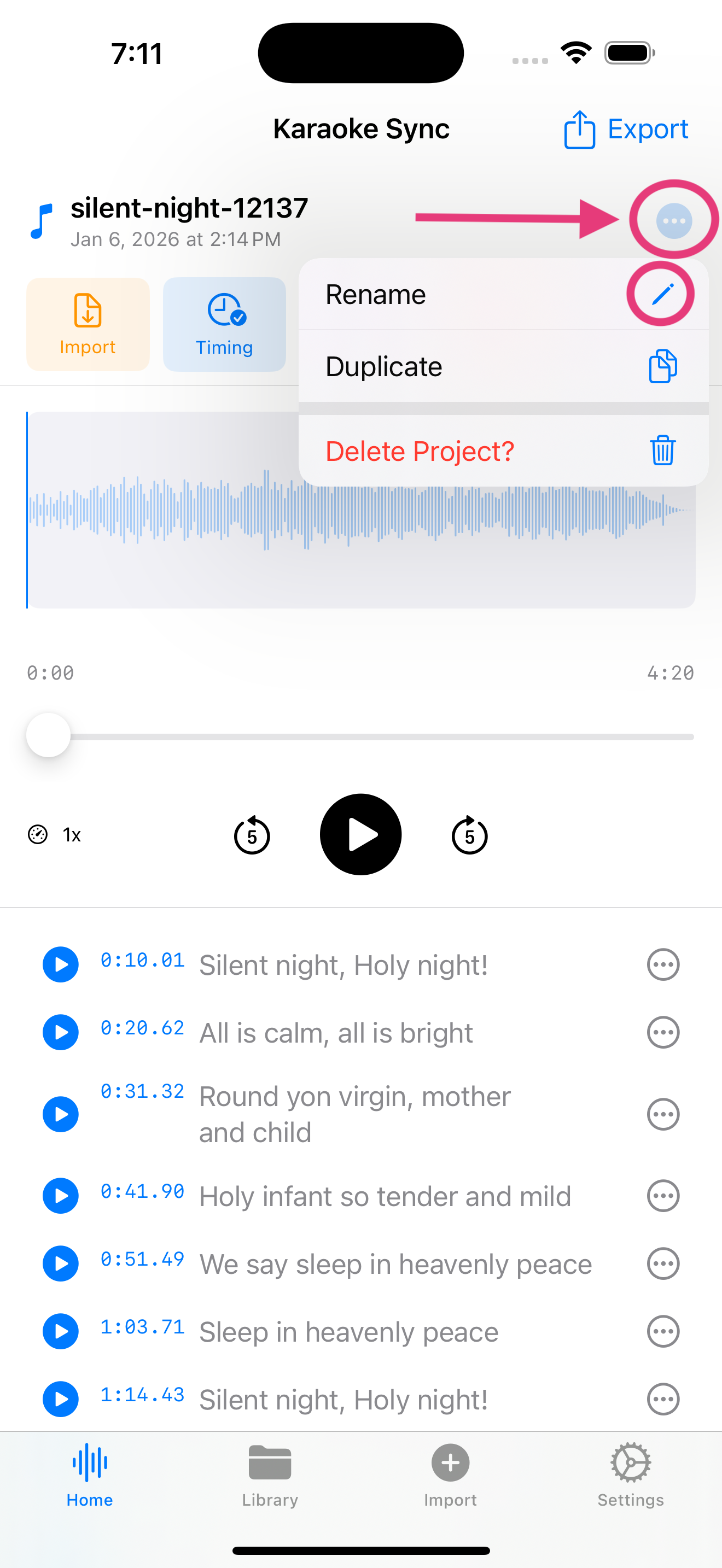Play the 'Silent night, Holy night!' lyric line
This screenshot has height=1568, width=722.
coord(60,964)
